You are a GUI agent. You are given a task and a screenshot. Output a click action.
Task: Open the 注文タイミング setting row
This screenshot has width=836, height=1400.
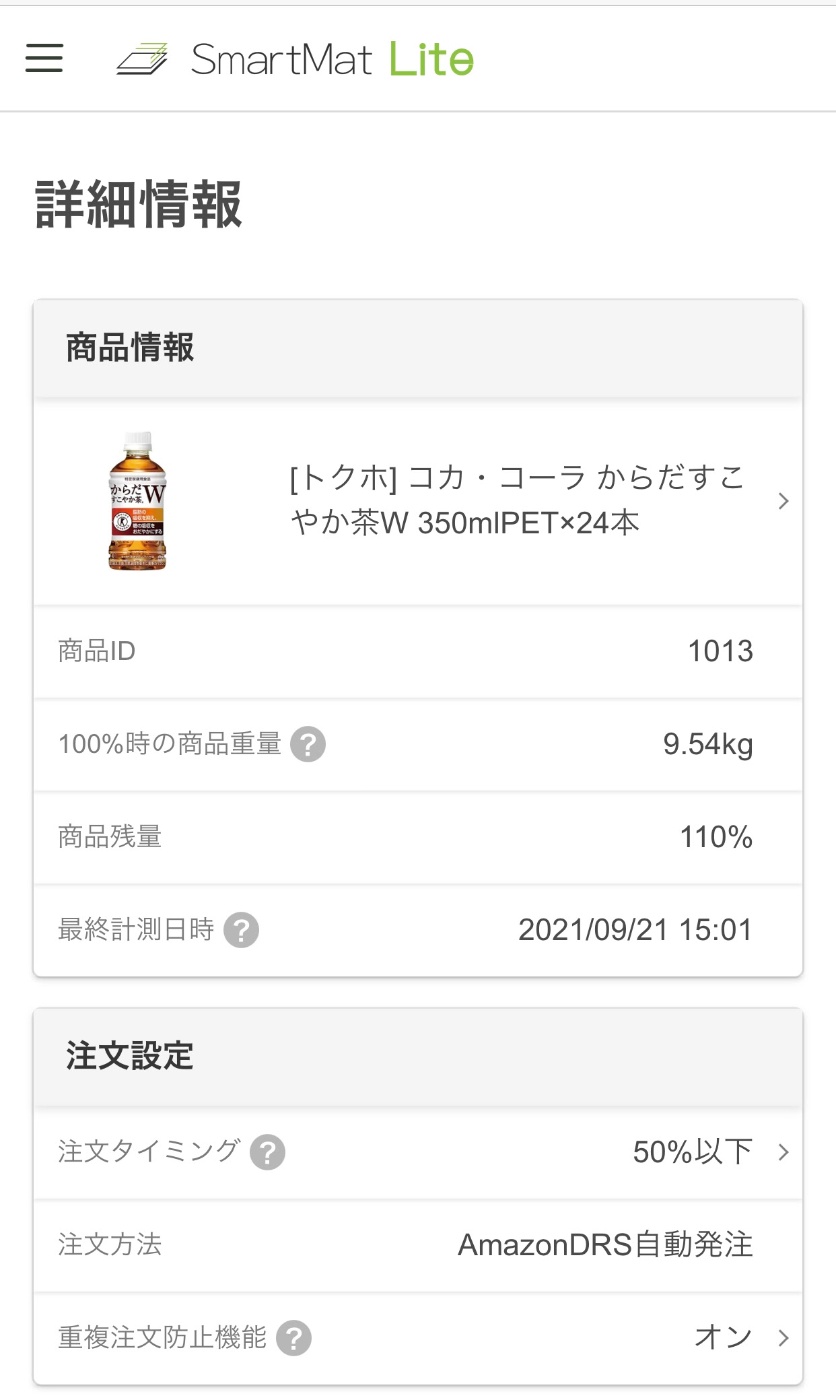tap(418, 1153)
